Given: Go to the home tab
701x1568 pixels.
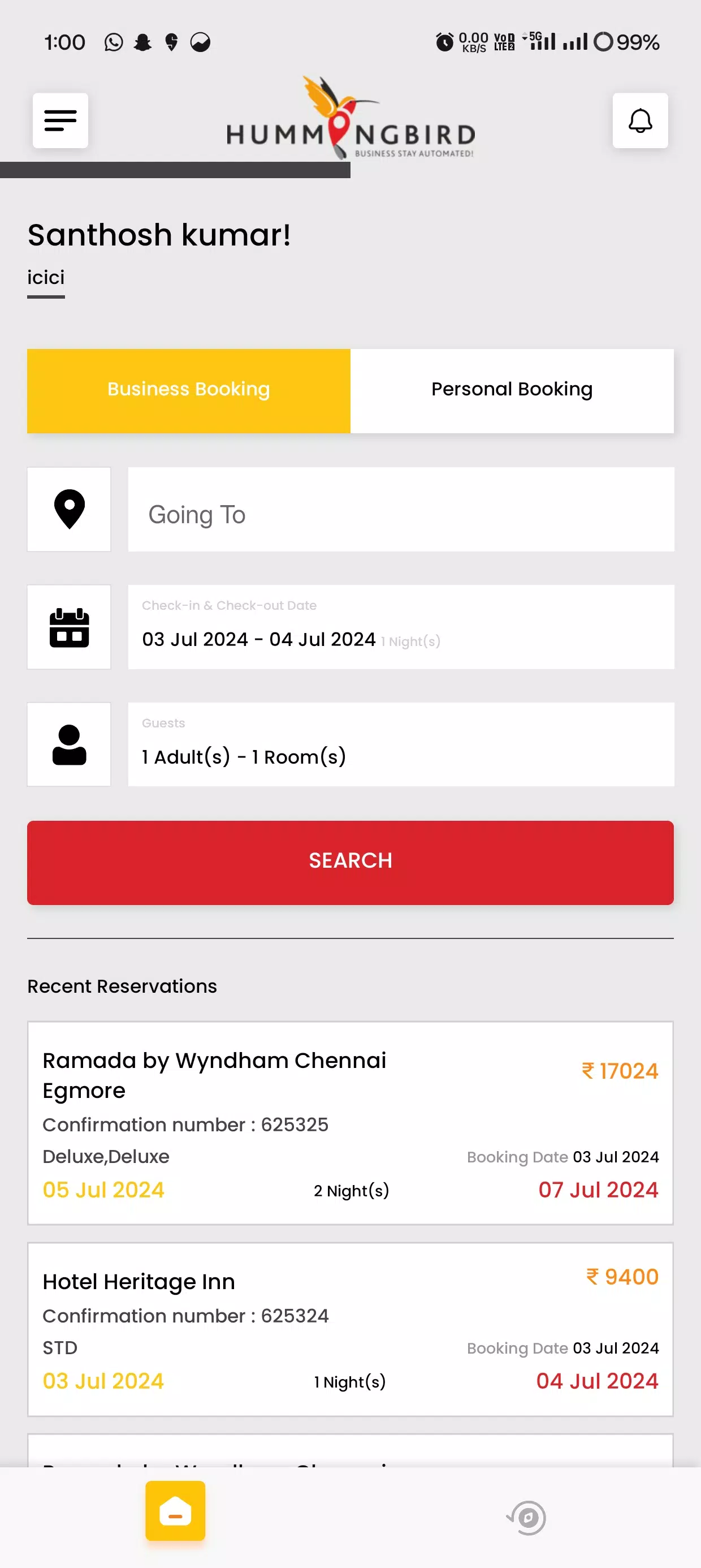Looking at the screenshot, I should coord(175,1511).
